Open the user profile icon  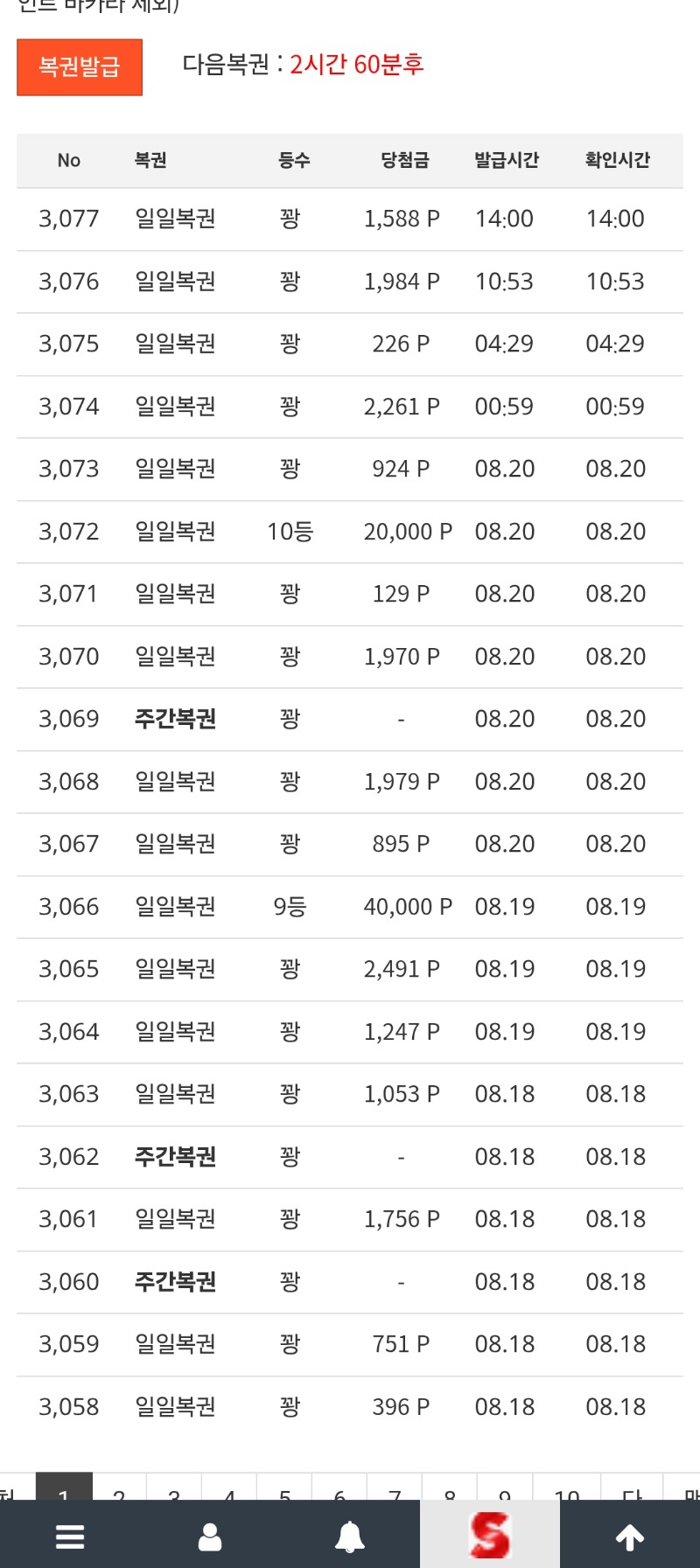click(210, 1537)
